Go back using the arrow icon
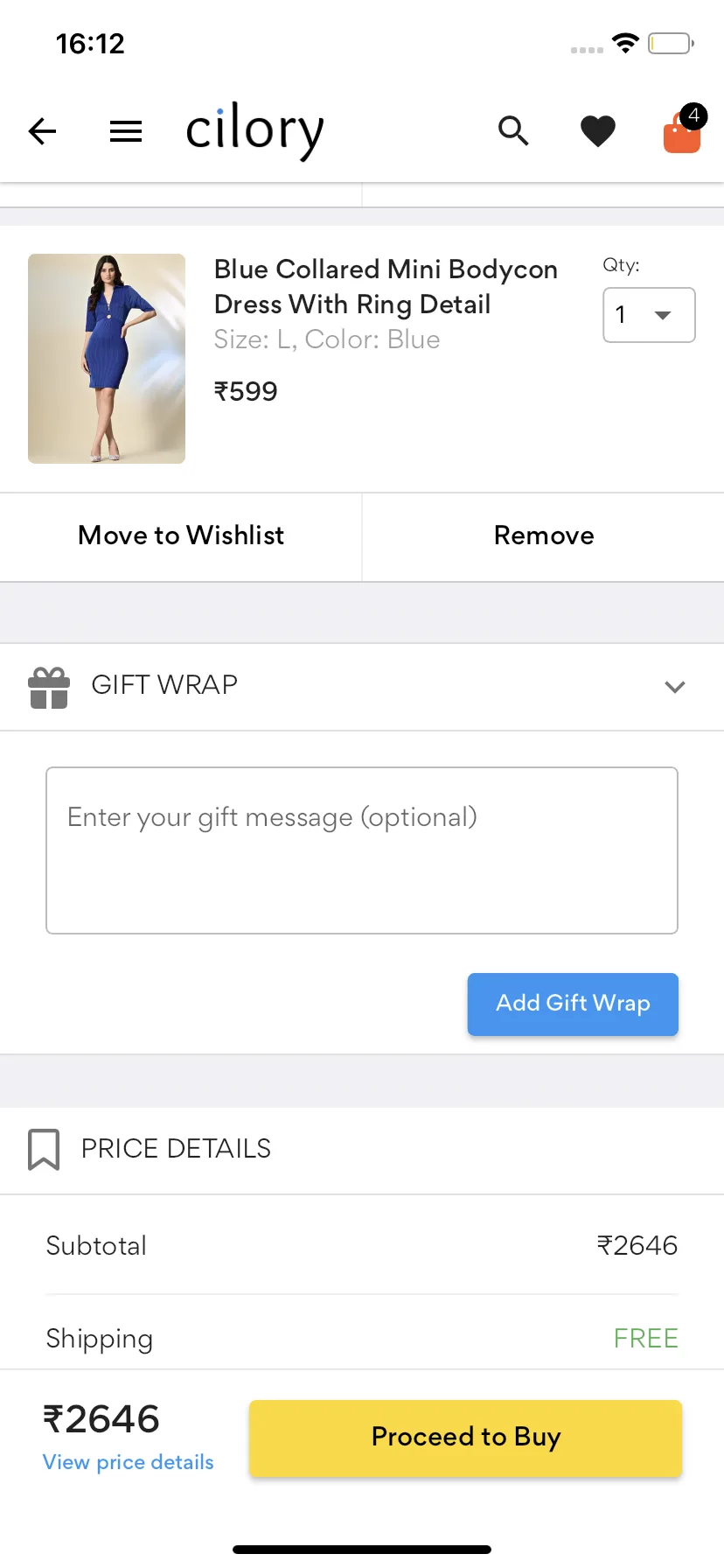724x1568 pixels. coord(42,132)
